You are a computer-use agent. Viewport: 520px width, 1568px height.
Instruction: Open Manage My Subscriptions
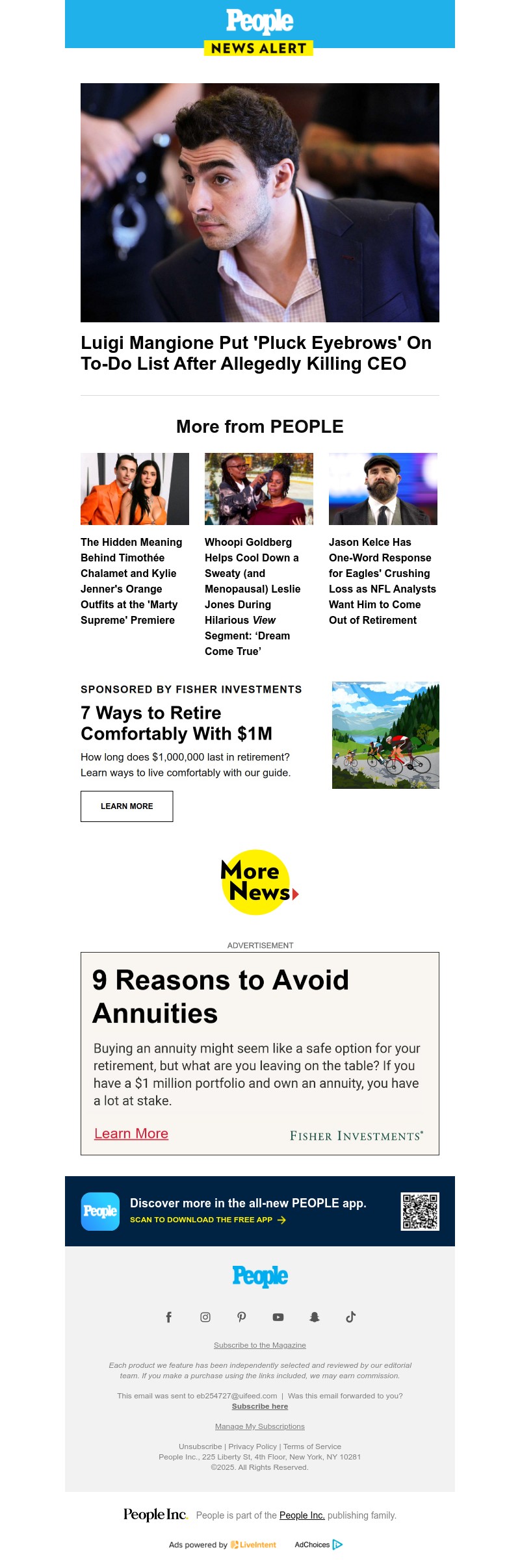pos(260,1426)
